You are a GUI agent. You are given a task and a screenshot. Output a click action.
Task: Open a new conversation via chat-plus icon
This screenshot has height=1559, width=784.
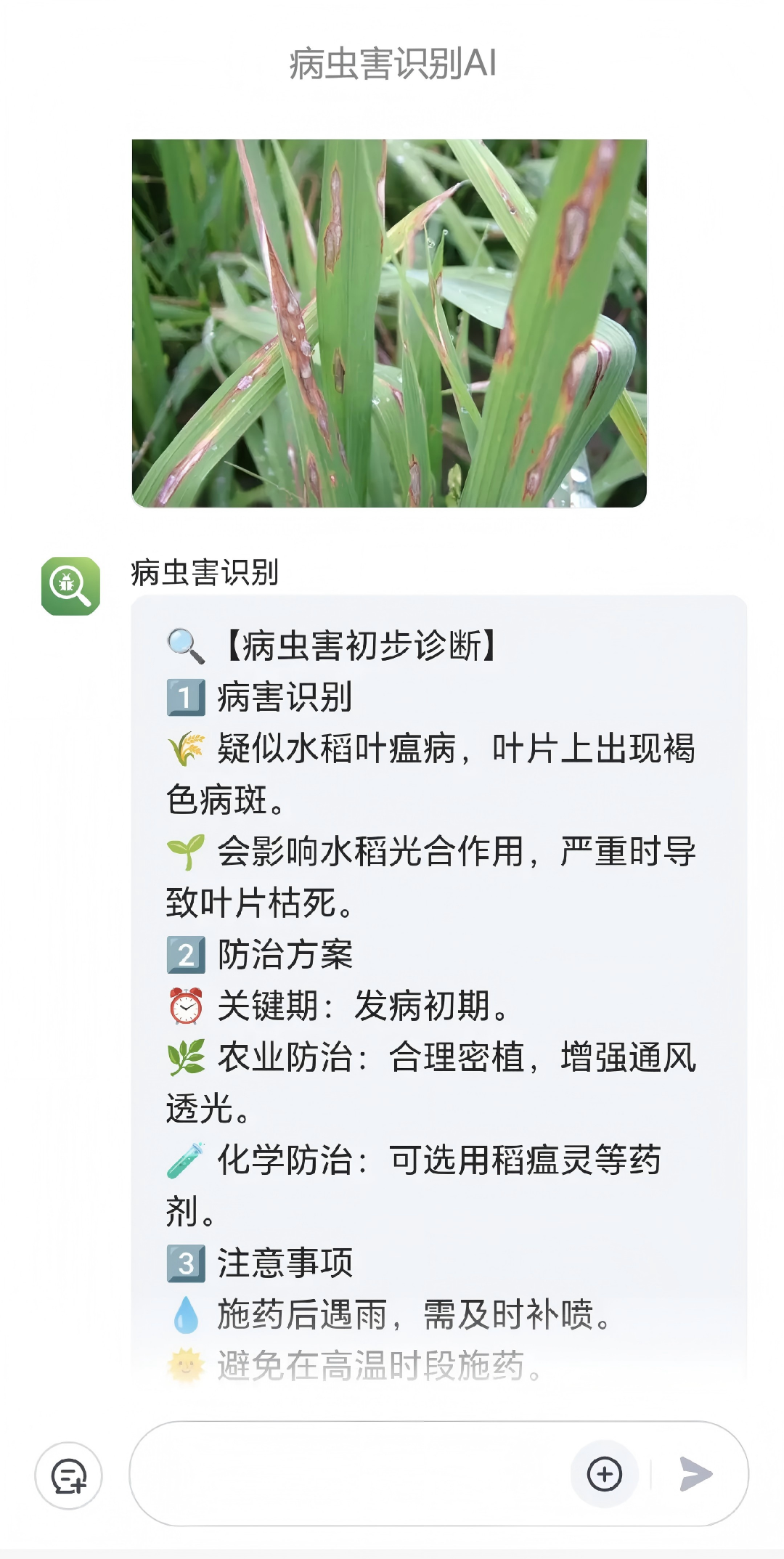click(x=68, y=1476)
